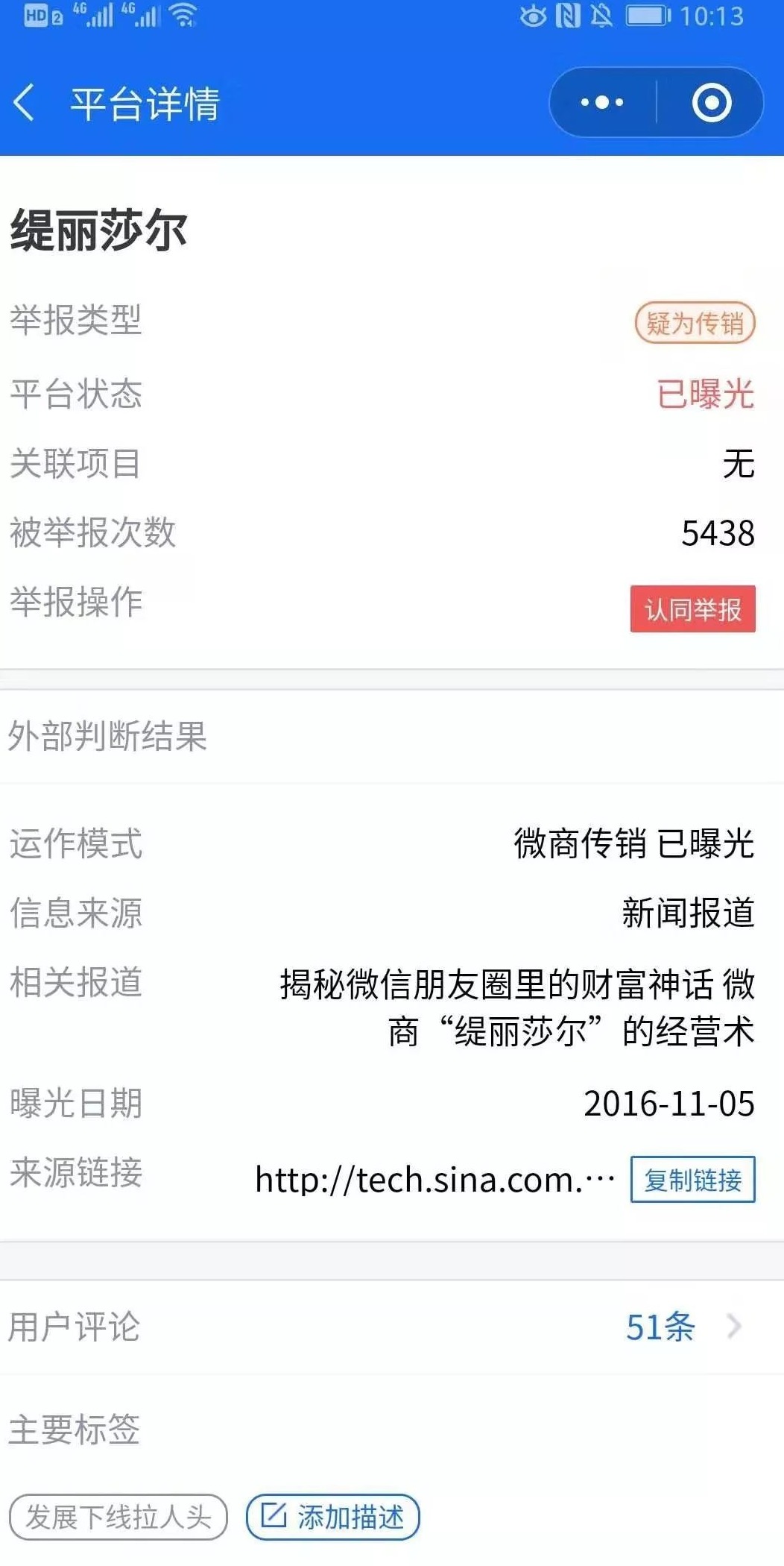Screen dimensions: 784x1566
Task: Select the platform name 缇丽莎尔
Action: pyautogui.click(x=98, y=231)
